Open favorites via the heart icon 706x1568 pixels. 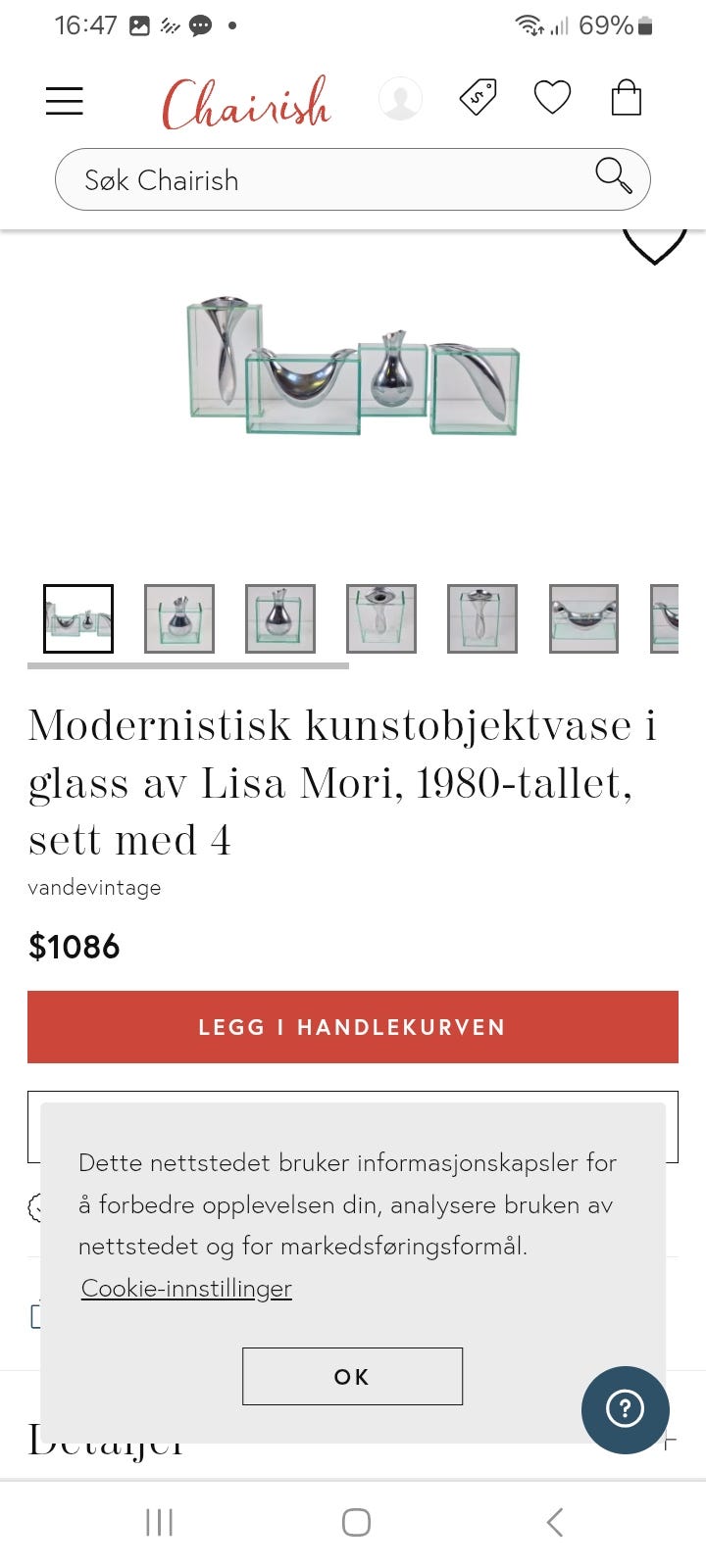552,97
